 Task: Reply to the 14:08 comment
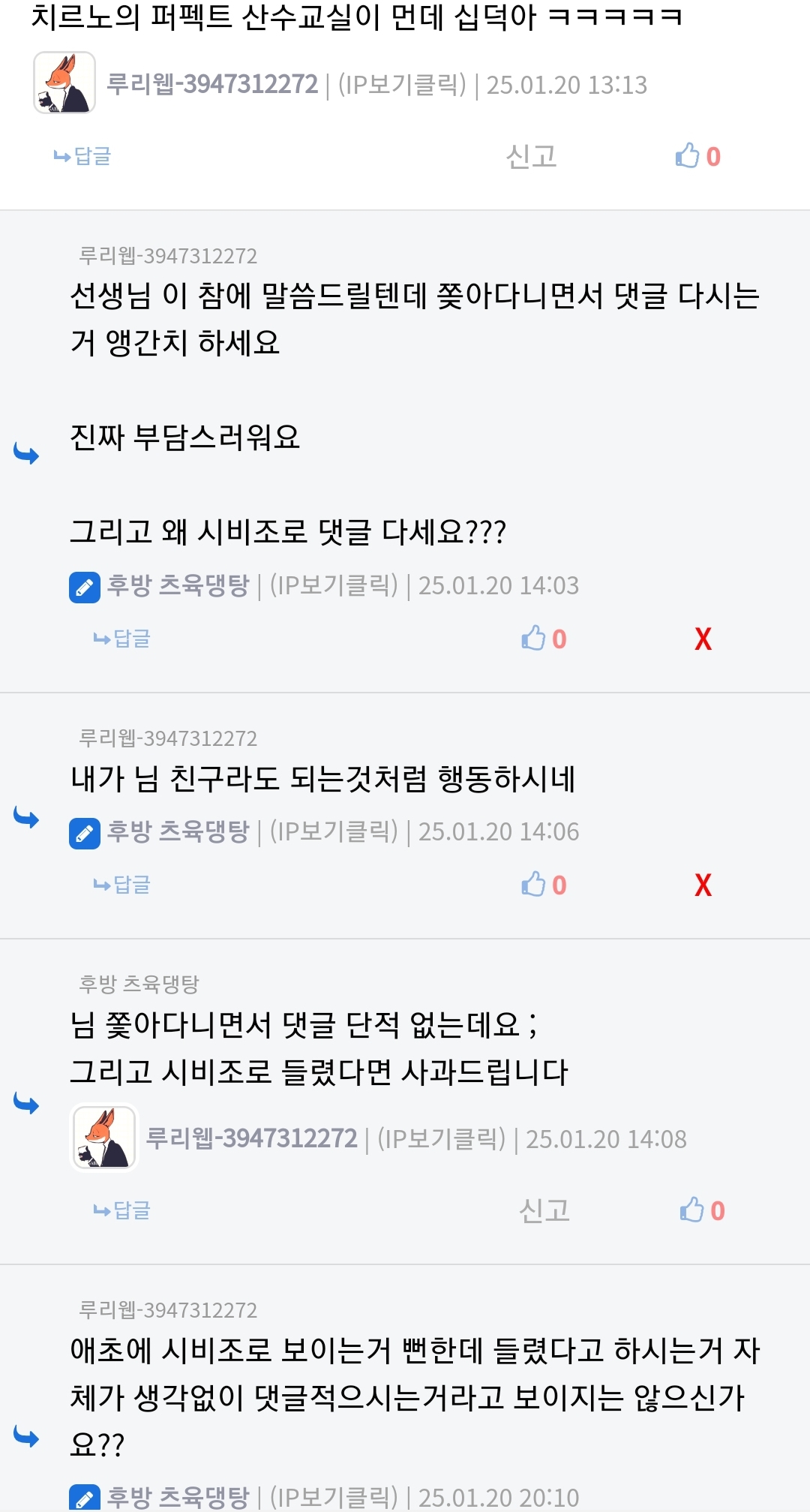122,1210
